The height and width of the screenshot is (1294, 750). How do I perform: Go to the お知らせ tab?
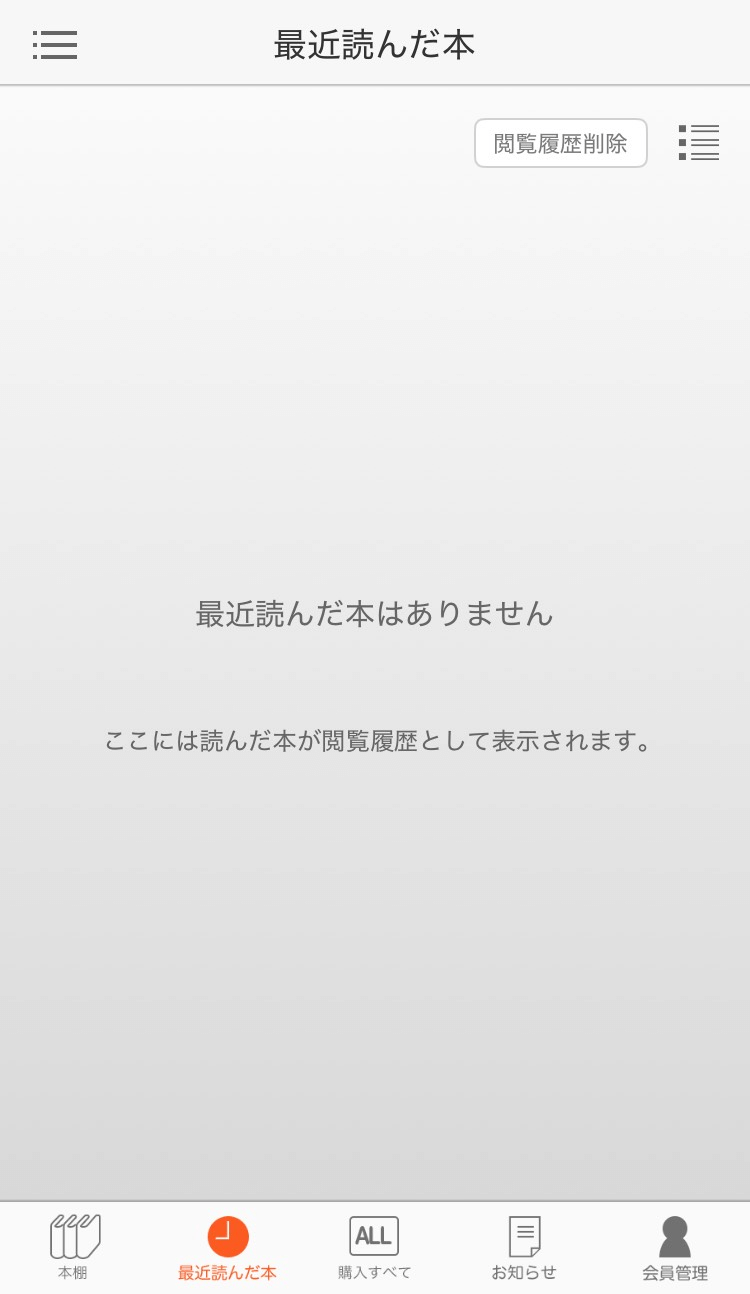click(x=524, y=1246)
